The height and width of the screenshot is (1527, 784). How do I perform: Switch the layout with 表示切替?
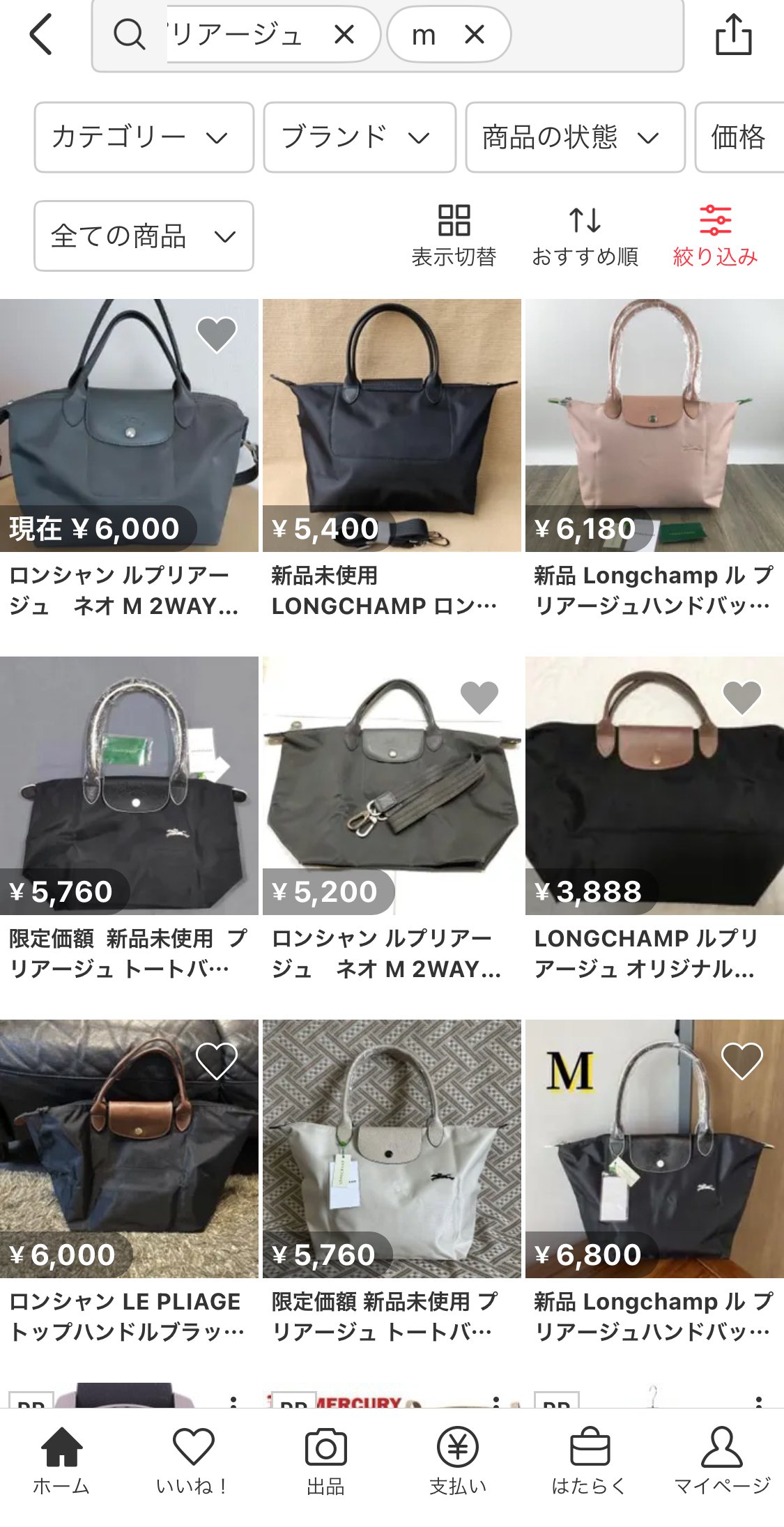tap(454, 236)
